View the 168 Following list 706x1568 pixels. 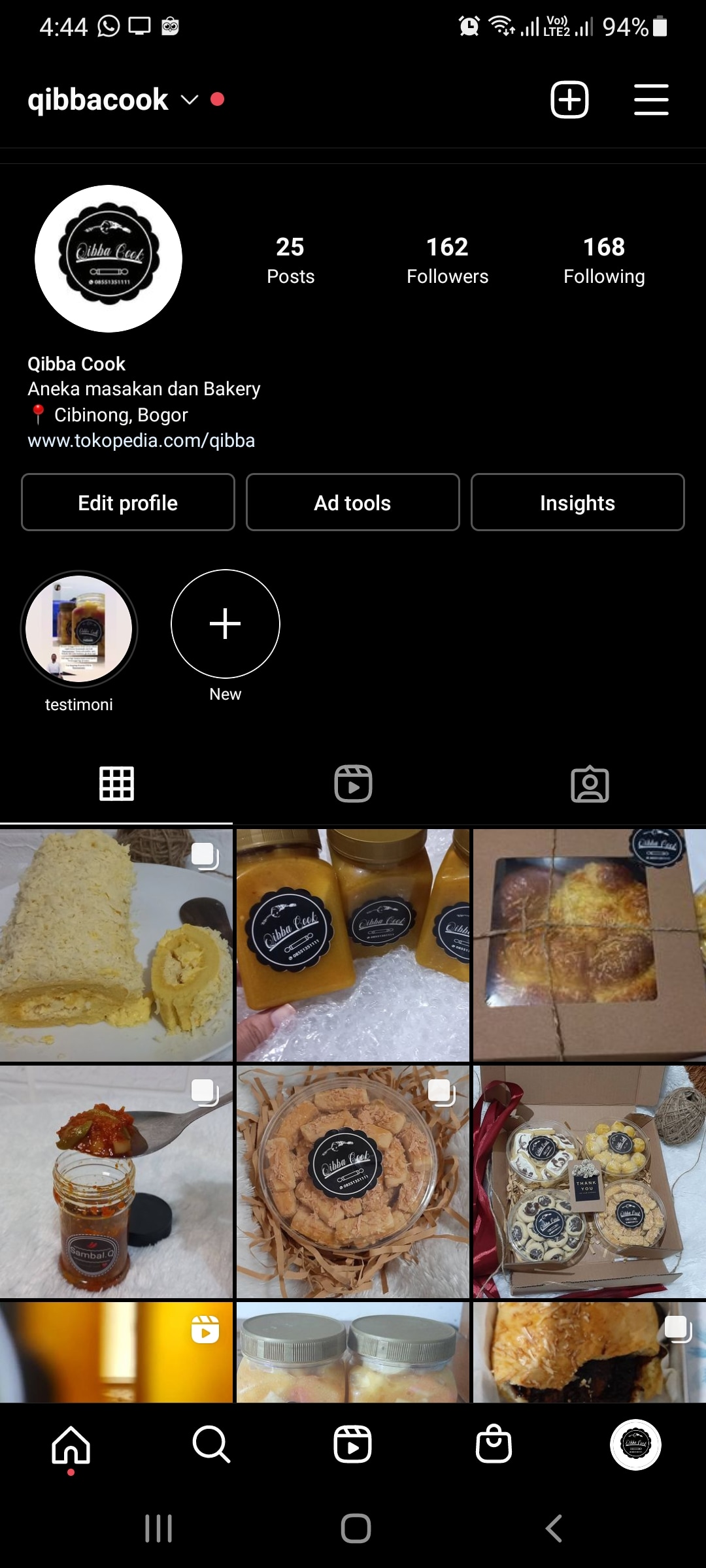604,260
